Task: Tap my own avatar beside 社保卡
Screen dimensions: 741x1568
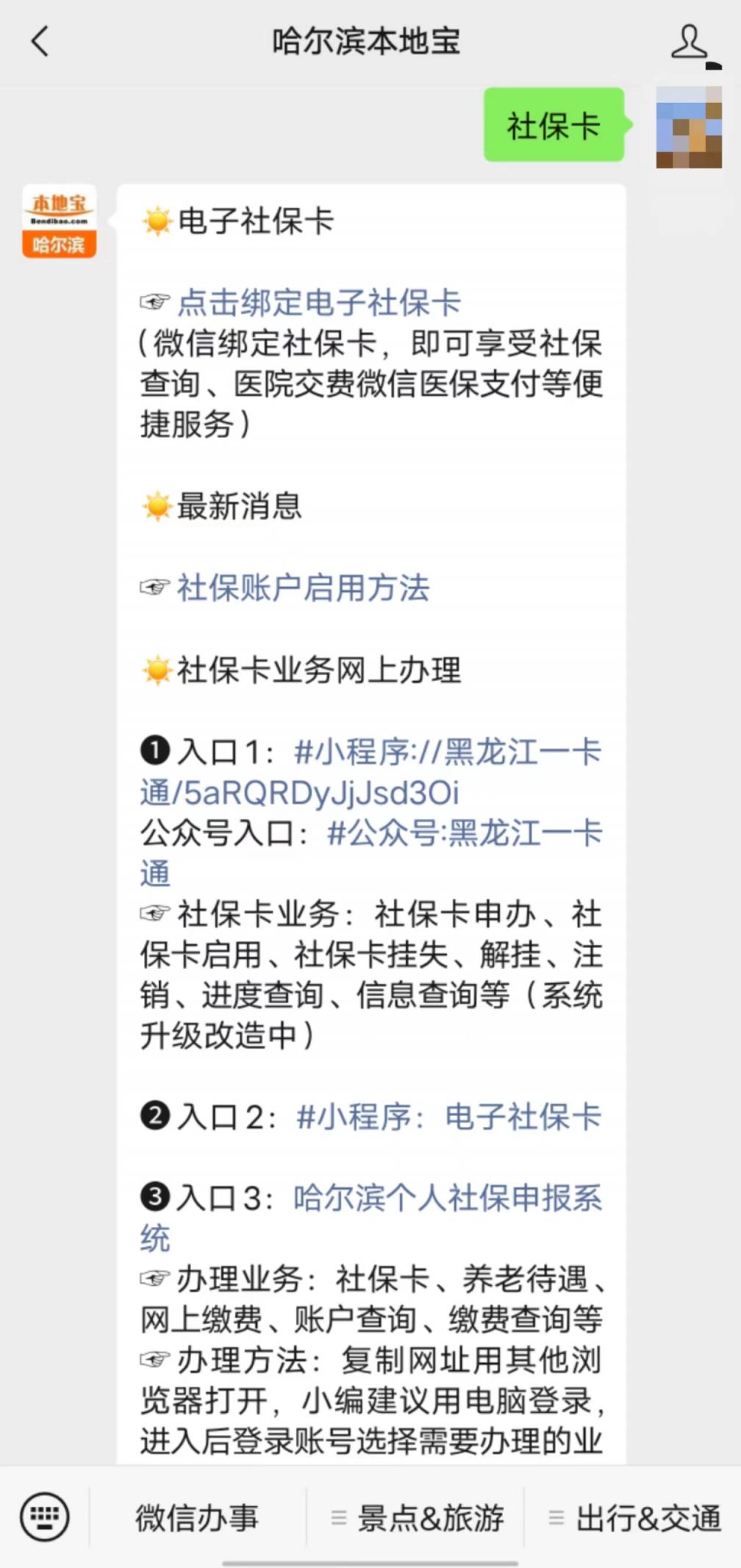Action: 689,127
